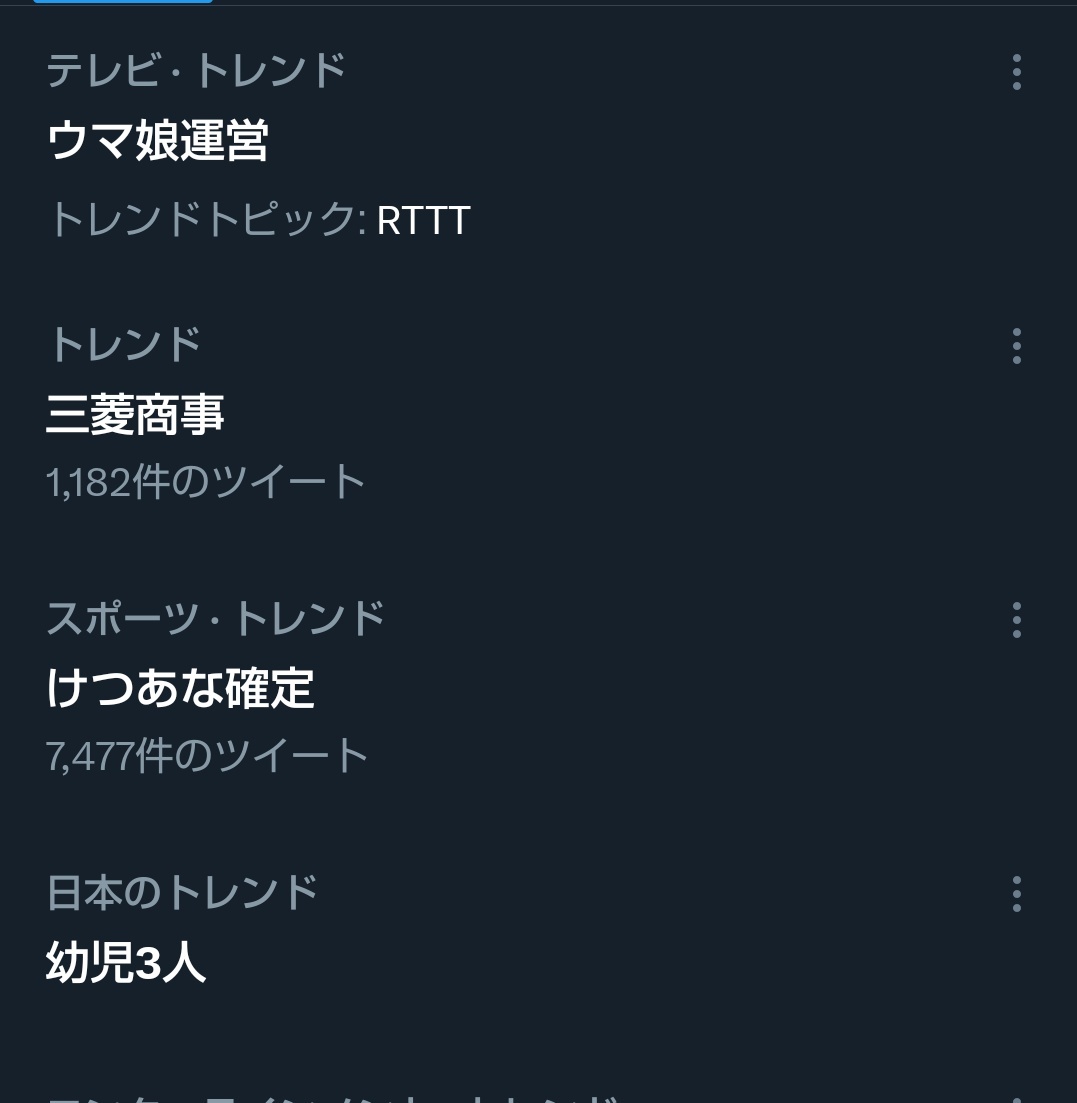The width and height of the screenshot is (1077, 1103).
Task: Open the けつあな確定 trend
Action: 180,688
